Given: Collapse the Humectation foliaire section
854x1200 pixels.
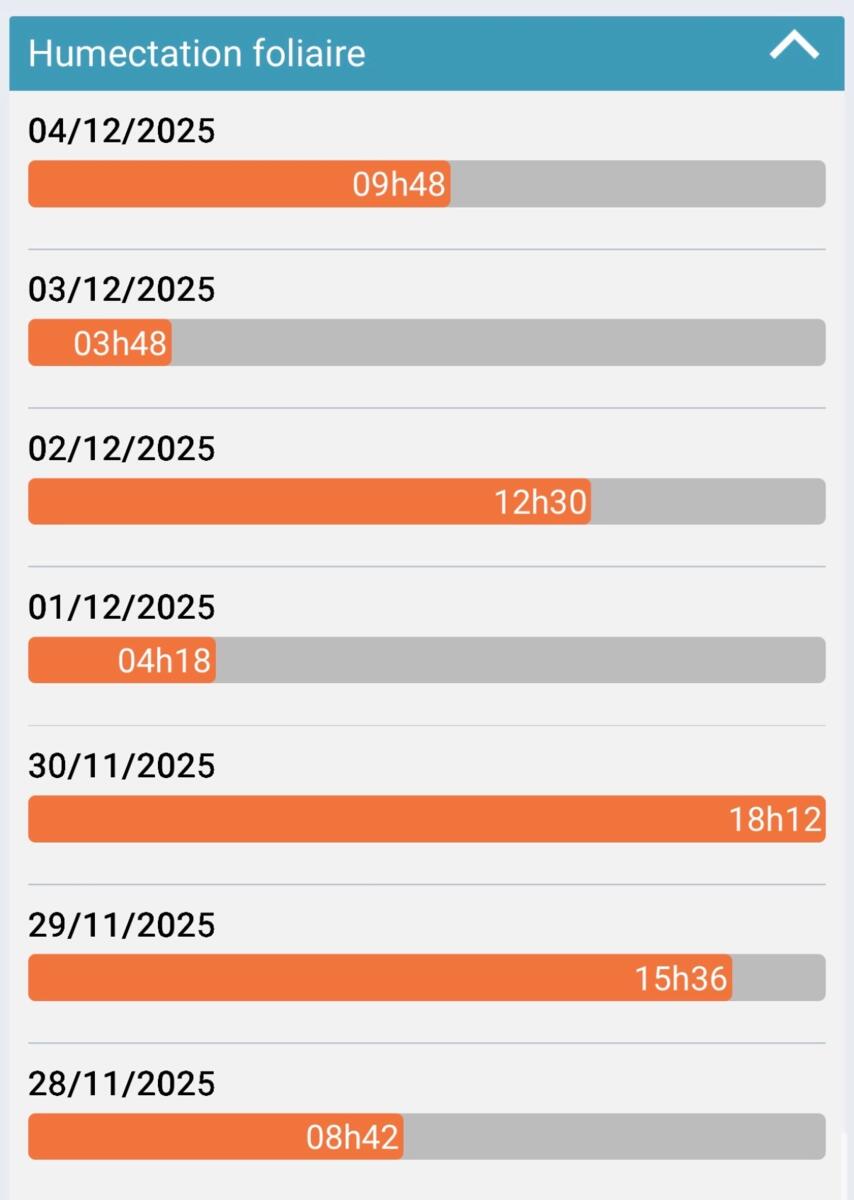Looking at the screenshot, I should point(794,48).
